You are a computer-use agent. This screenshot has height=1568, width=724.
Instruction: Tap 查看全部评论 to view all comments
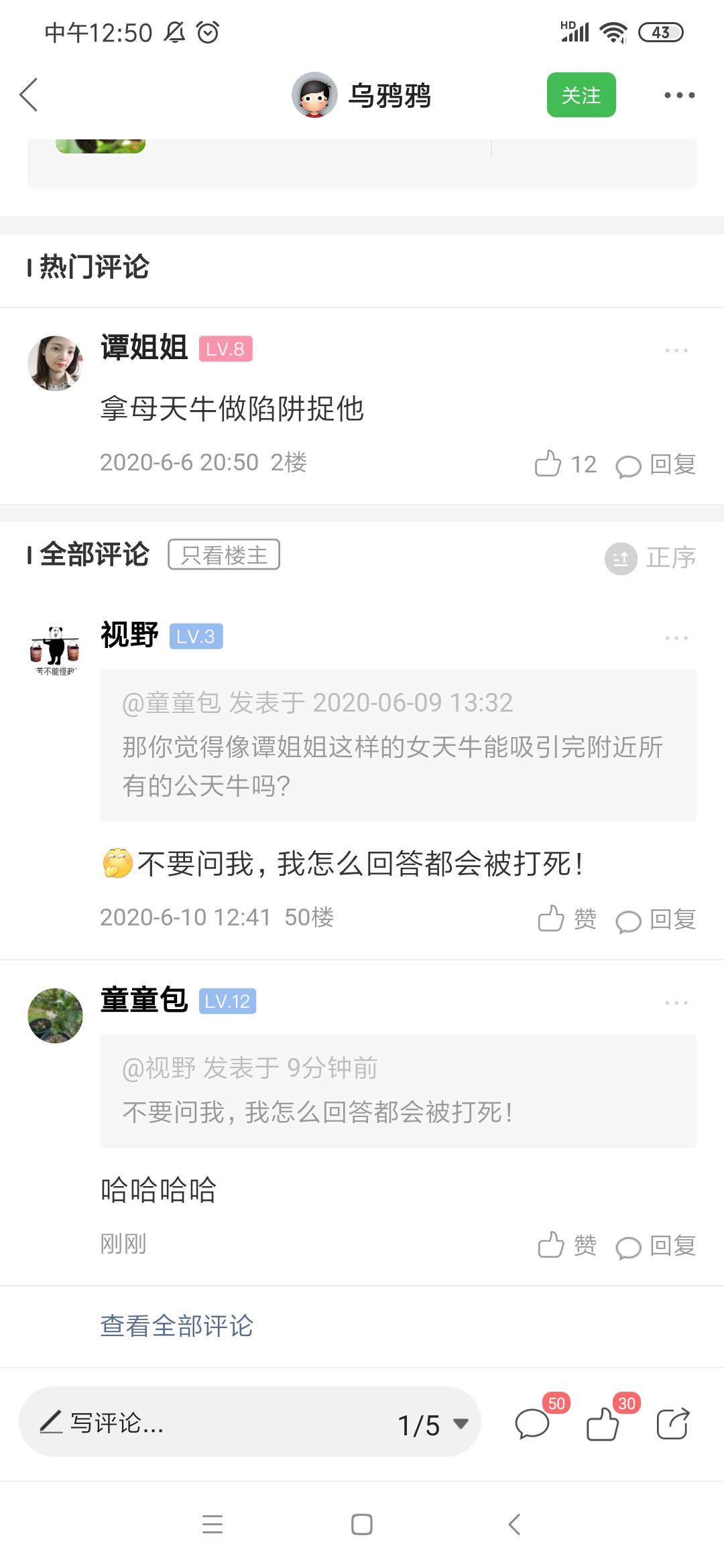[x=176, y=1325]
